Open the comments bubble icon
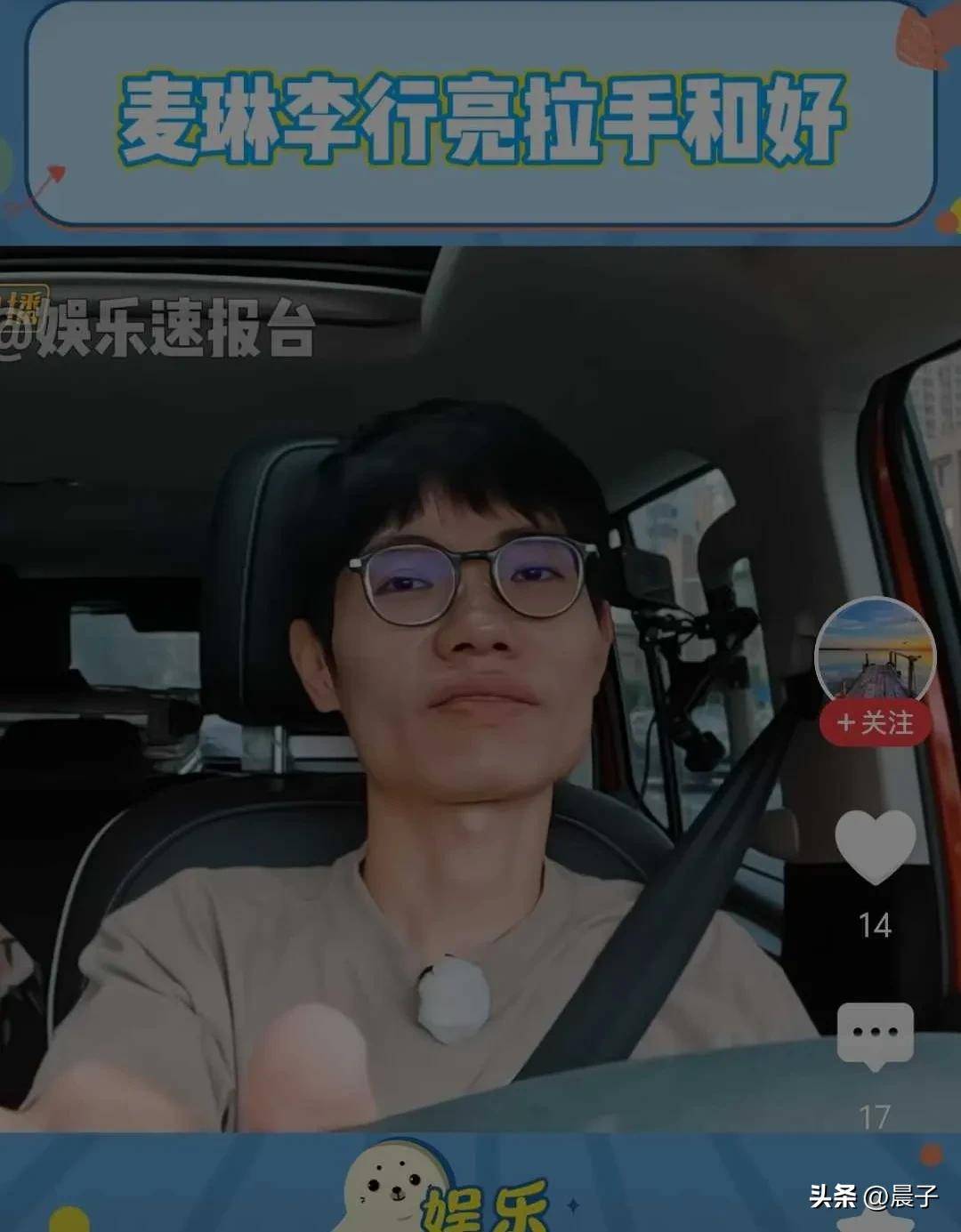This screenshot has height=1232, width=961. coord(876,1035)
